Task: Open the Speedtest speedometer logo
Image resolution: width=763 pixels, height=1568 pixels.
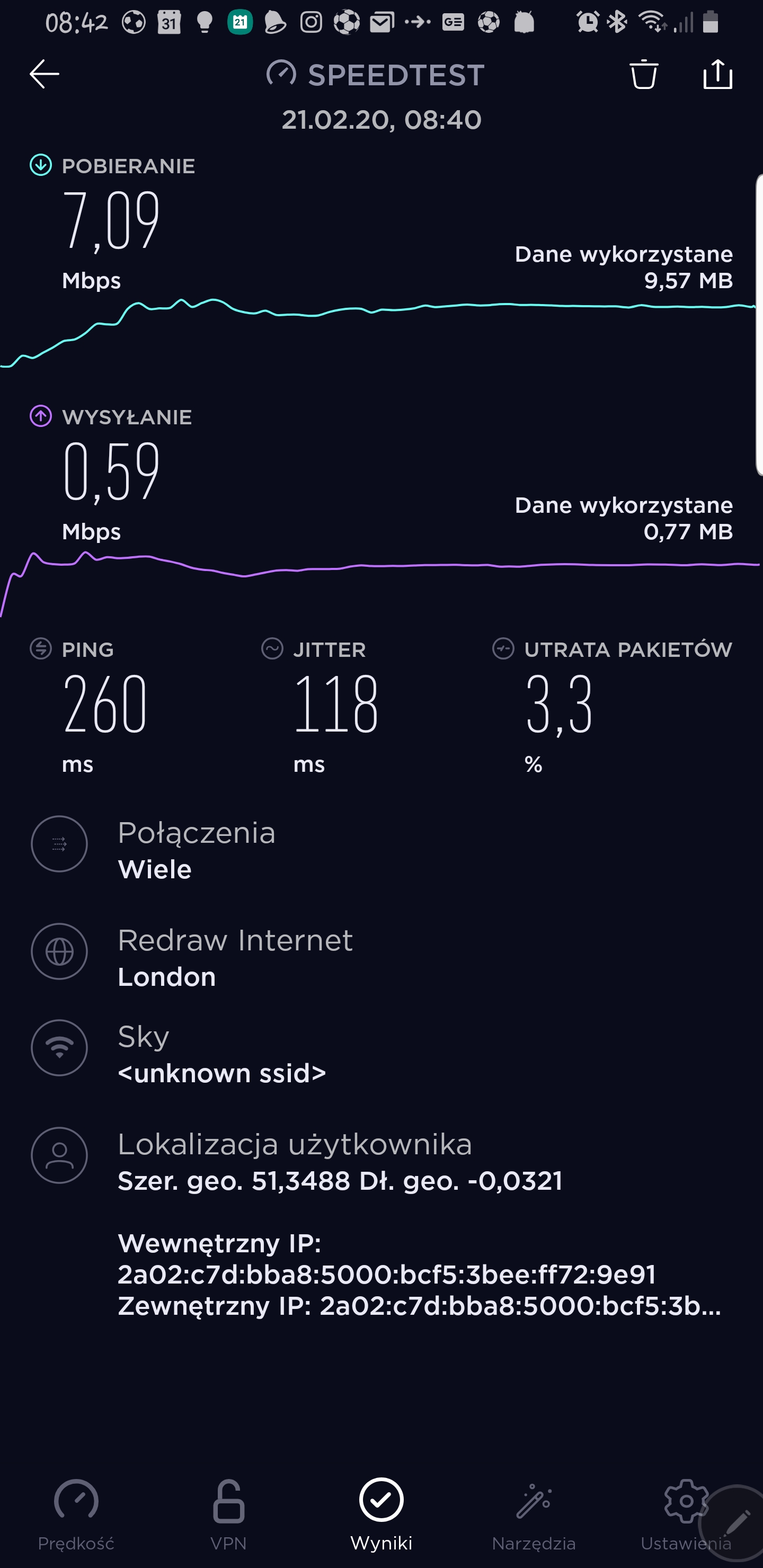Action: [x=281, y=74]
